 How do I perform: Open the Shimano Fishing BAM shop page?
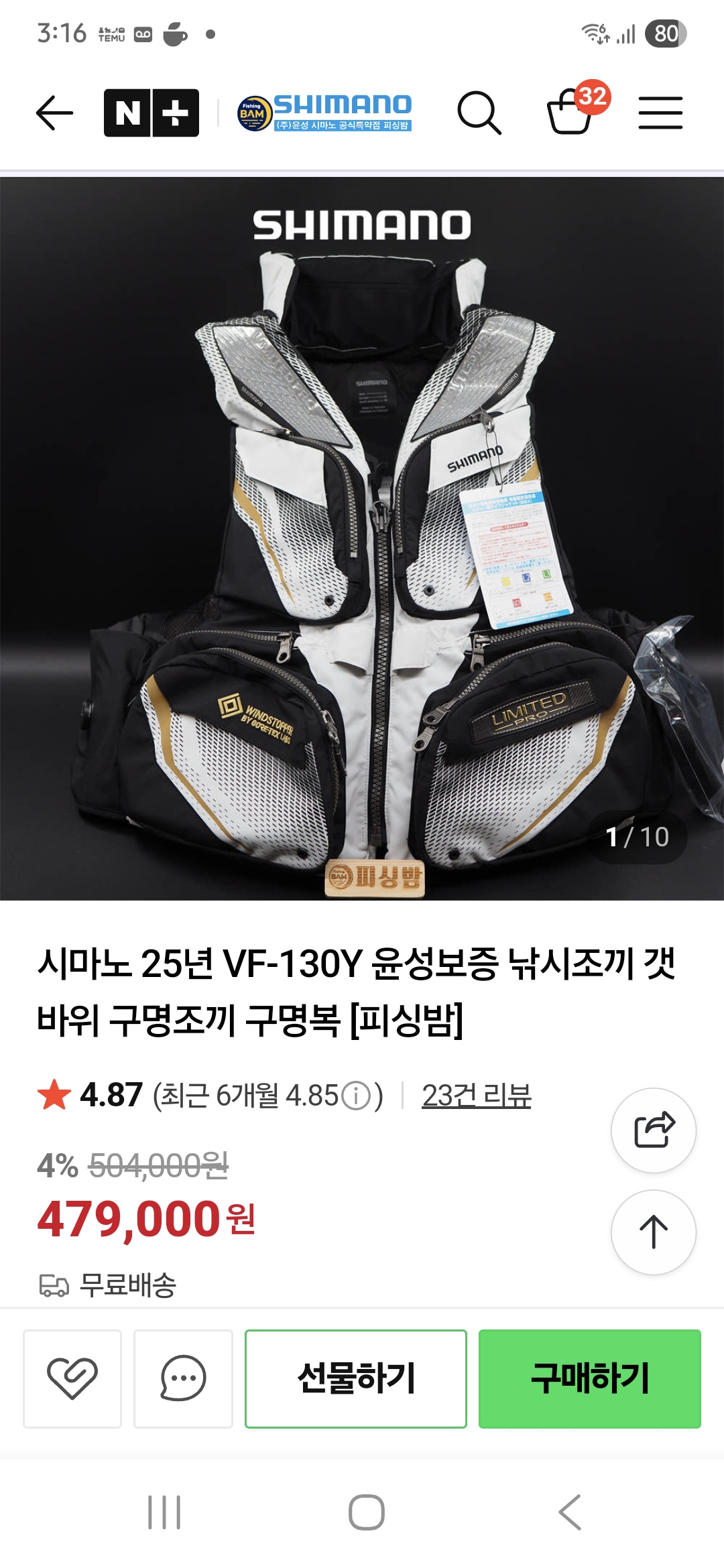pos(326,113)
